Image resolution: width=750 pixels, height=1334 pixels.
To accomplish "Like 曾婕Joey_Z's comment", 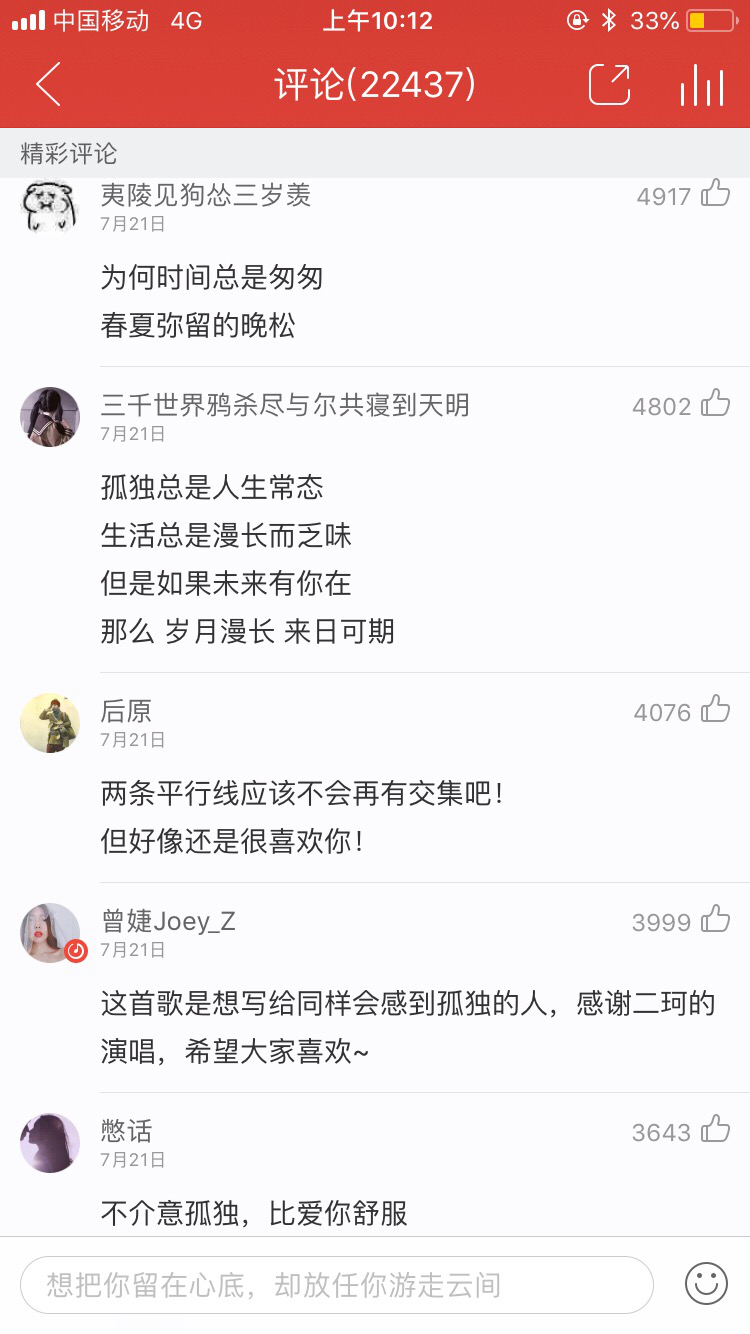I will coord(715,919).
